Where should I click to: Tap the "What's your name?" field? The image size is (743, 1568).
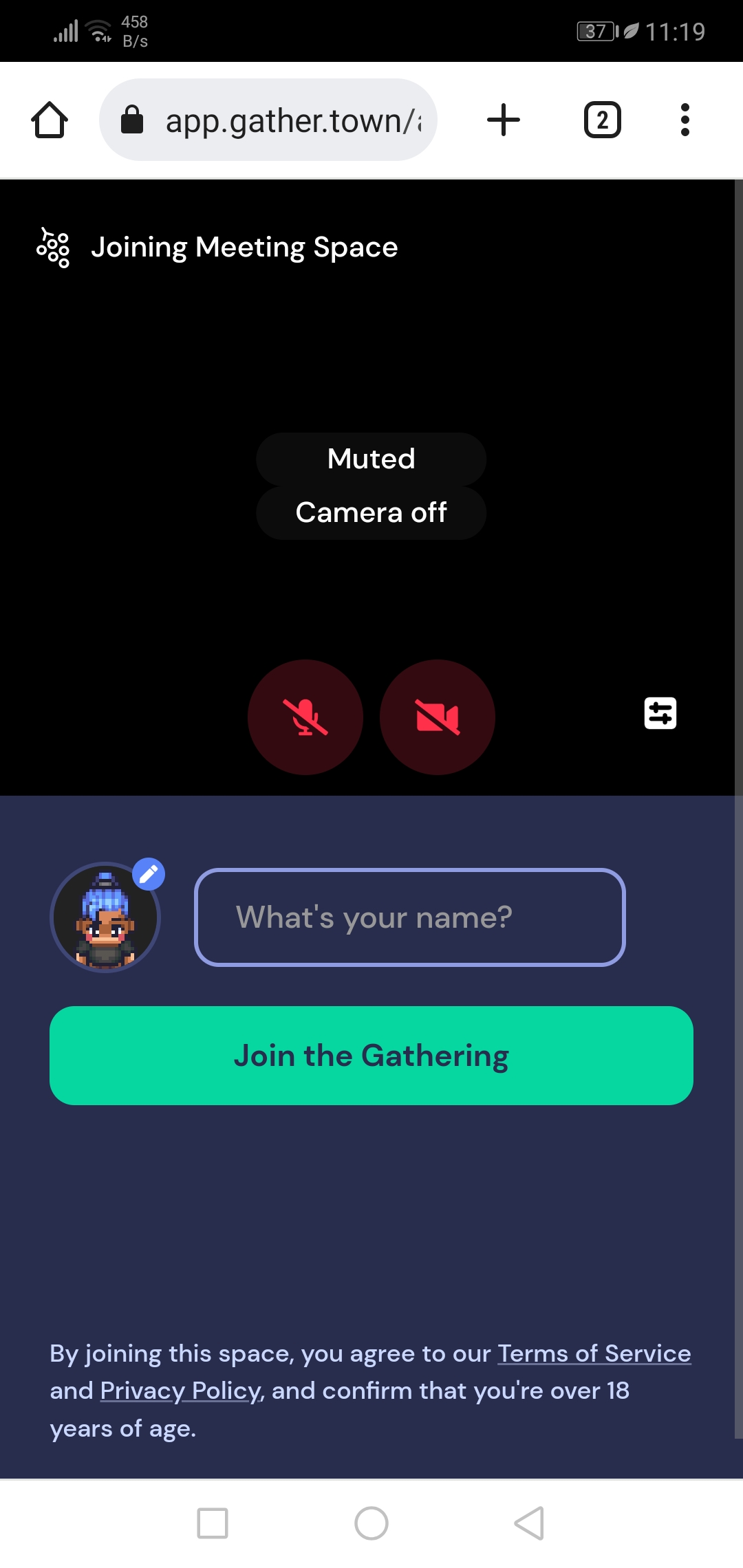tap(409, 917)
